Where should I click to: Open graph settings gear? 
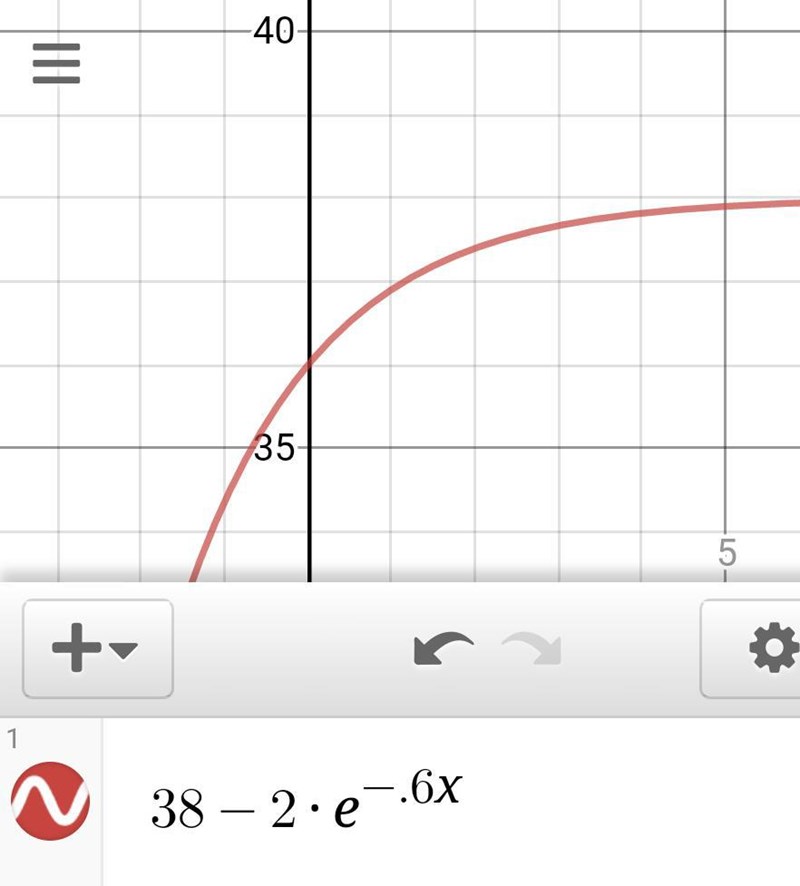(x=772, y=649)
